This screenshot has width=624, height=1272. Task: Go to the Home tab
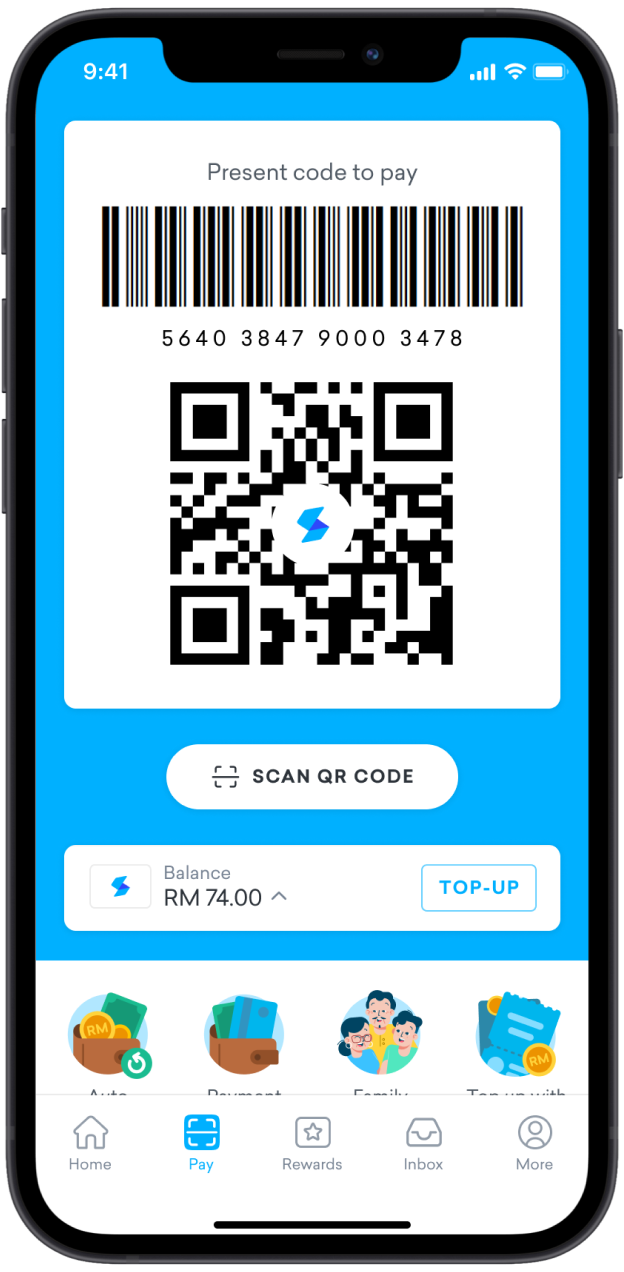click(90, 1143)
